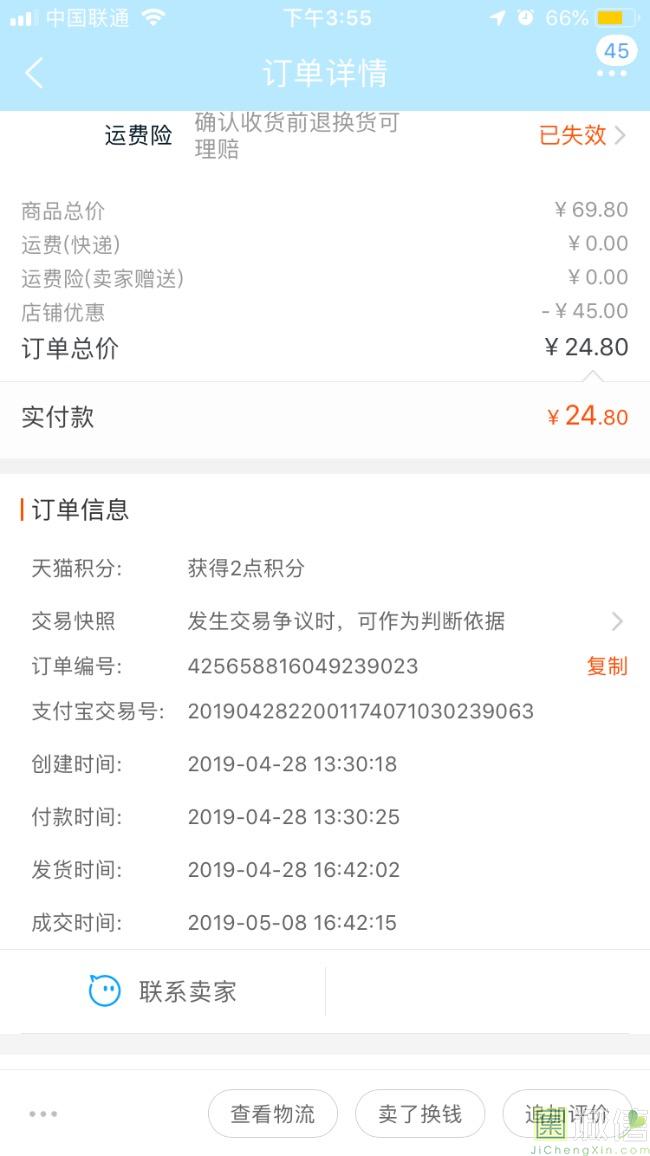Image resolution: width=650 pixels, height=1156 pixels.
Task: Go back using the back arrow
Action: pos(34,73)
